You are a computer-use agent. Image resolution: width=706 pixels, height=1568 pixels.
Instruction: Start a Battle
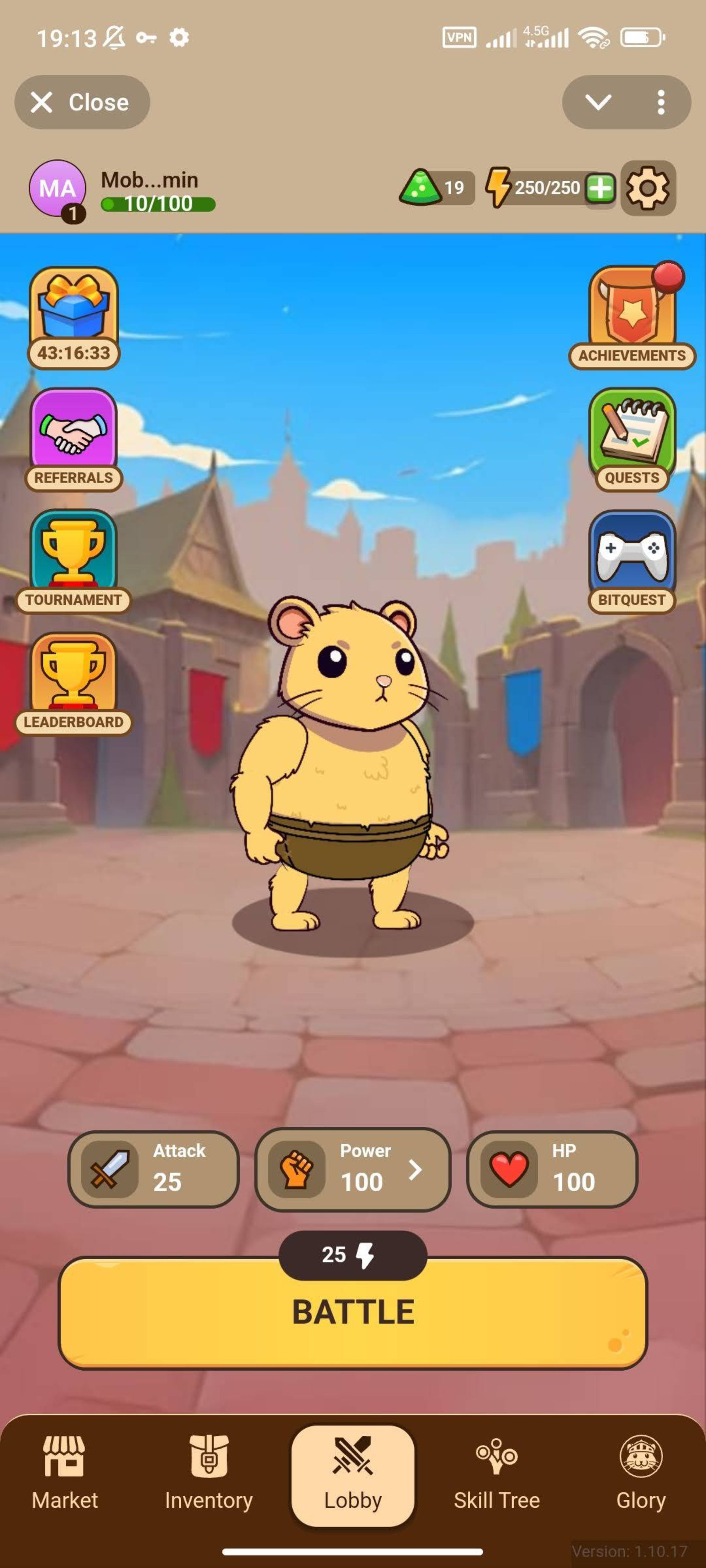[353, 1312]
